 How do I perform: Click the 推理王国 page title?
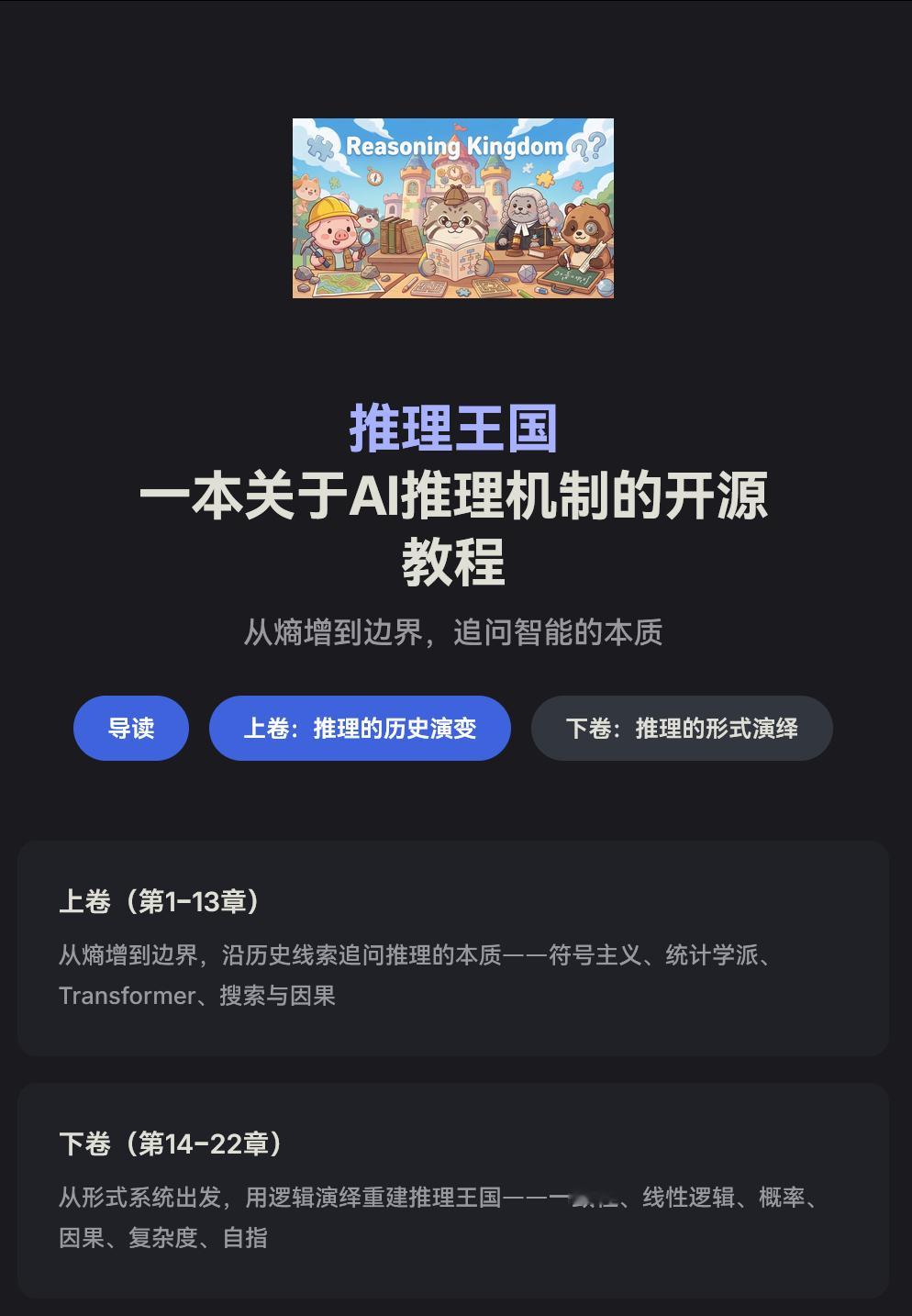tap(455, 428)
